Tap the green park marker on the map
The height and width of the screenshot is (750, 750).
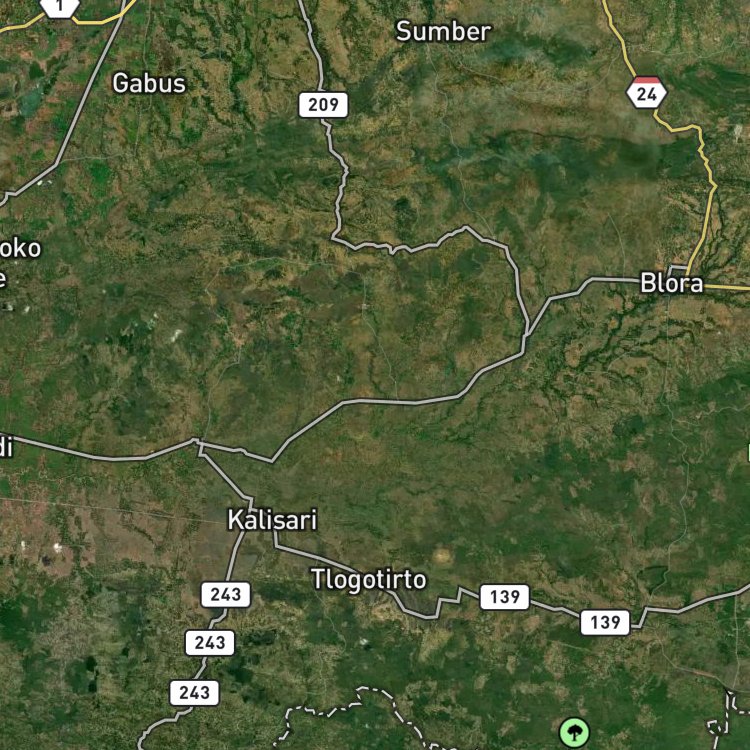pyautogui.click(x=574, y=732)
